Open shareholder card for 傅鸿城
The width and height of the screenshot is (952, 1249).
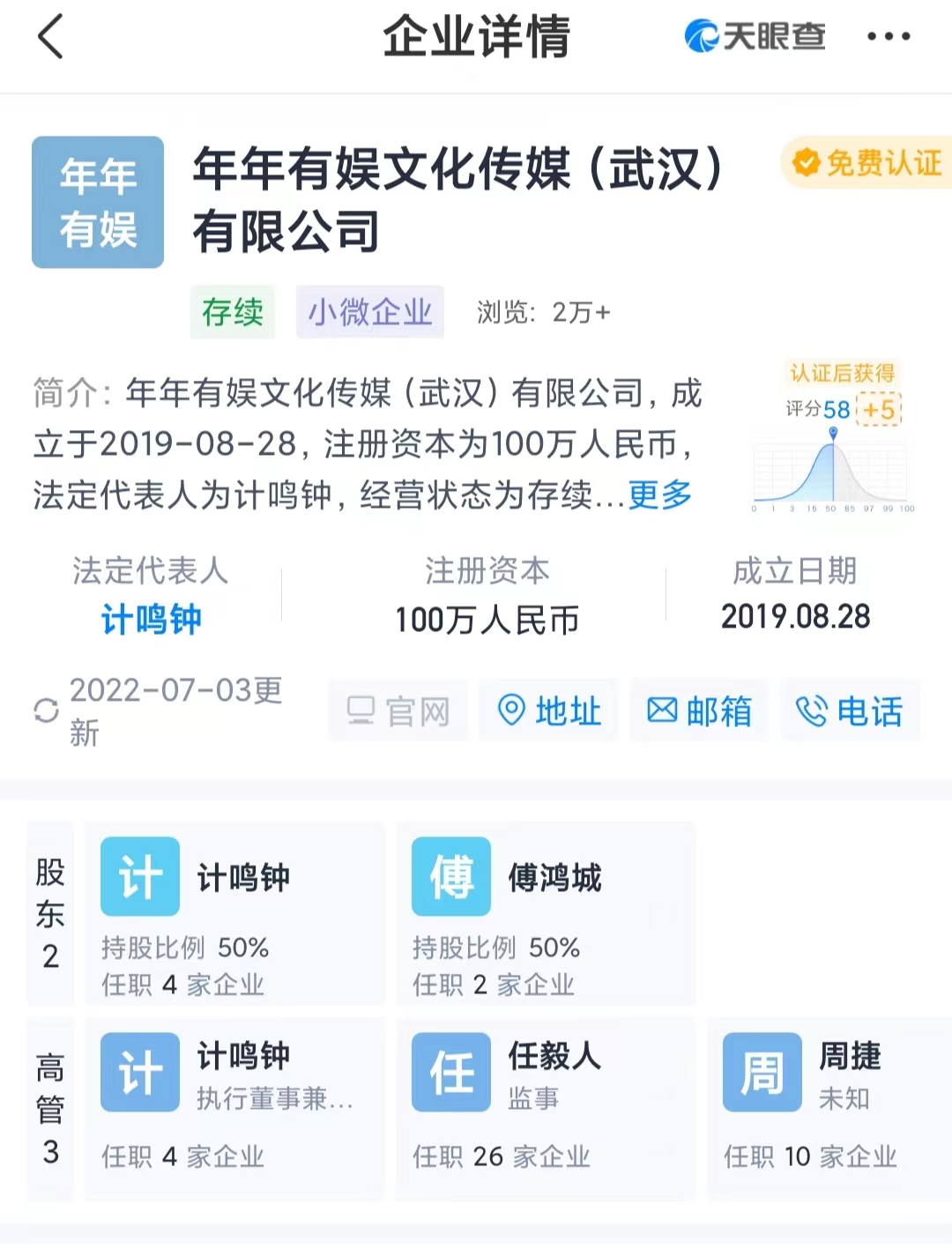tap(546, 914)
